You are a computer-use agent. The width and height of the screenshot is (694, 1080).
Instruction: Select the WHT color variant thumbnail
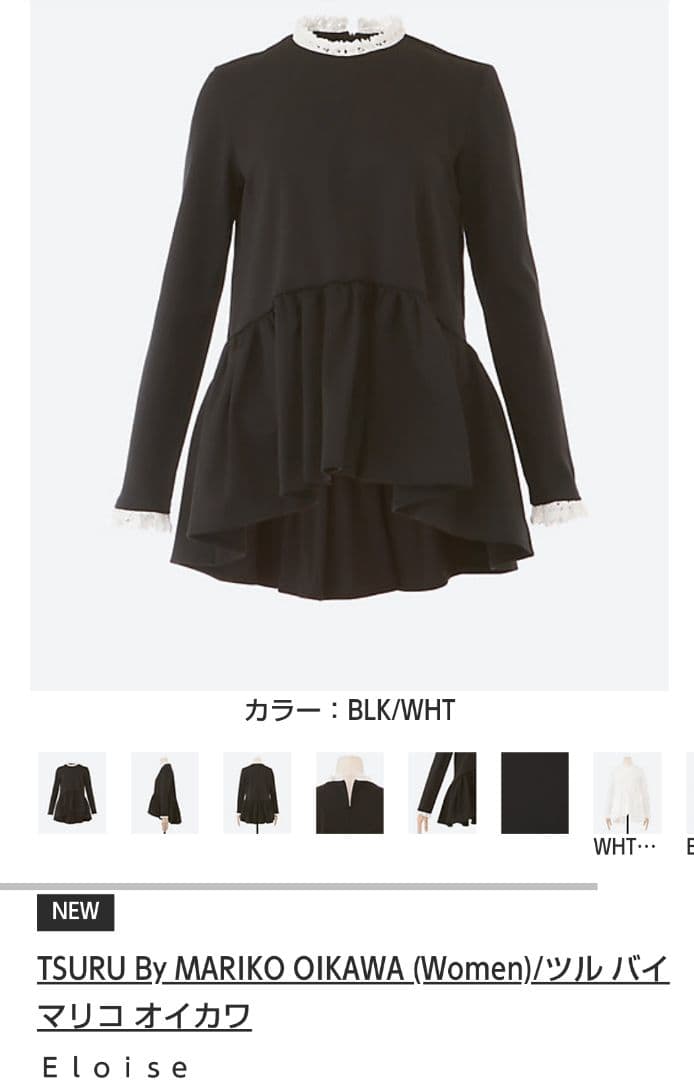[627, 792]
